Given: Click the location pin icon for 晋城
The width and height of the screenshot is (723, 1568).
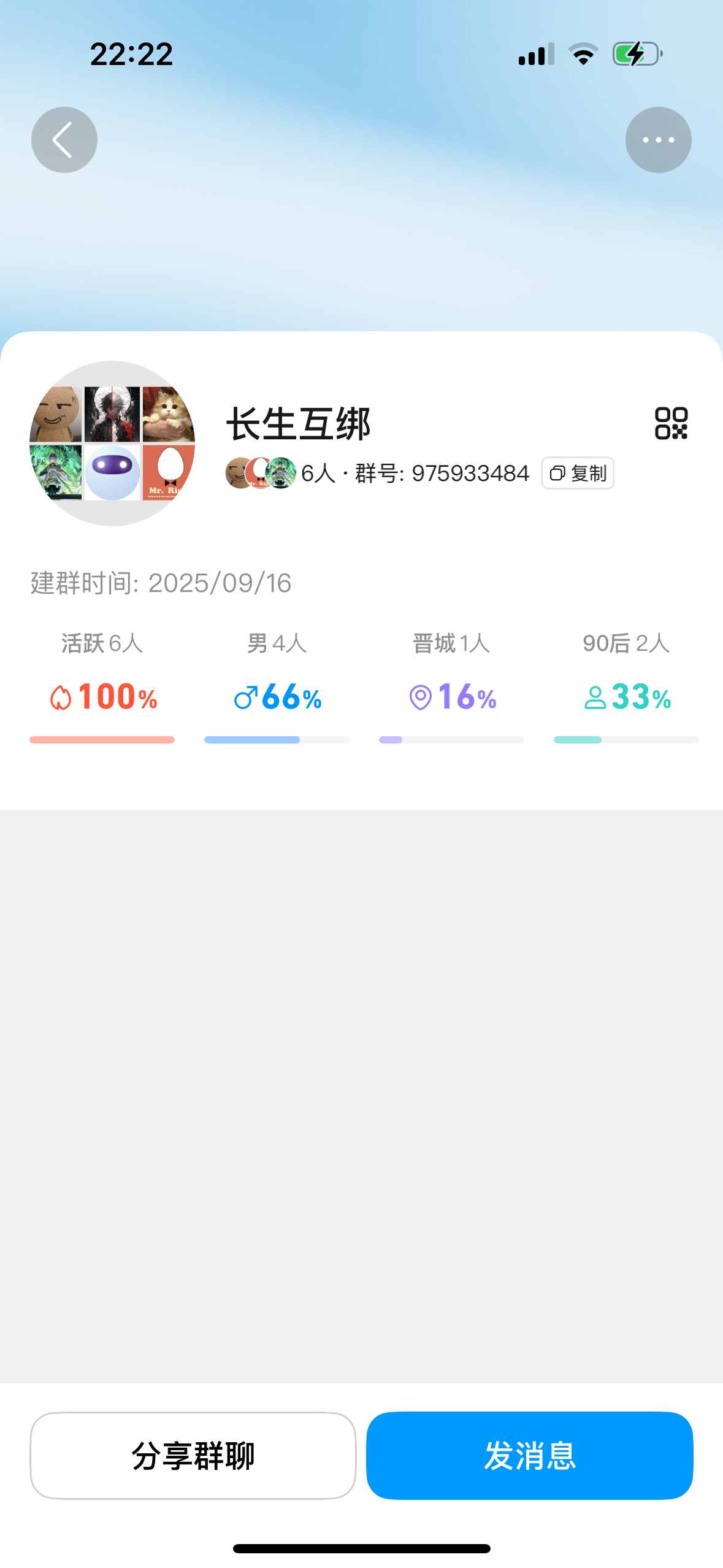Looking at the screenshot, I should click(x=420, y=697).
